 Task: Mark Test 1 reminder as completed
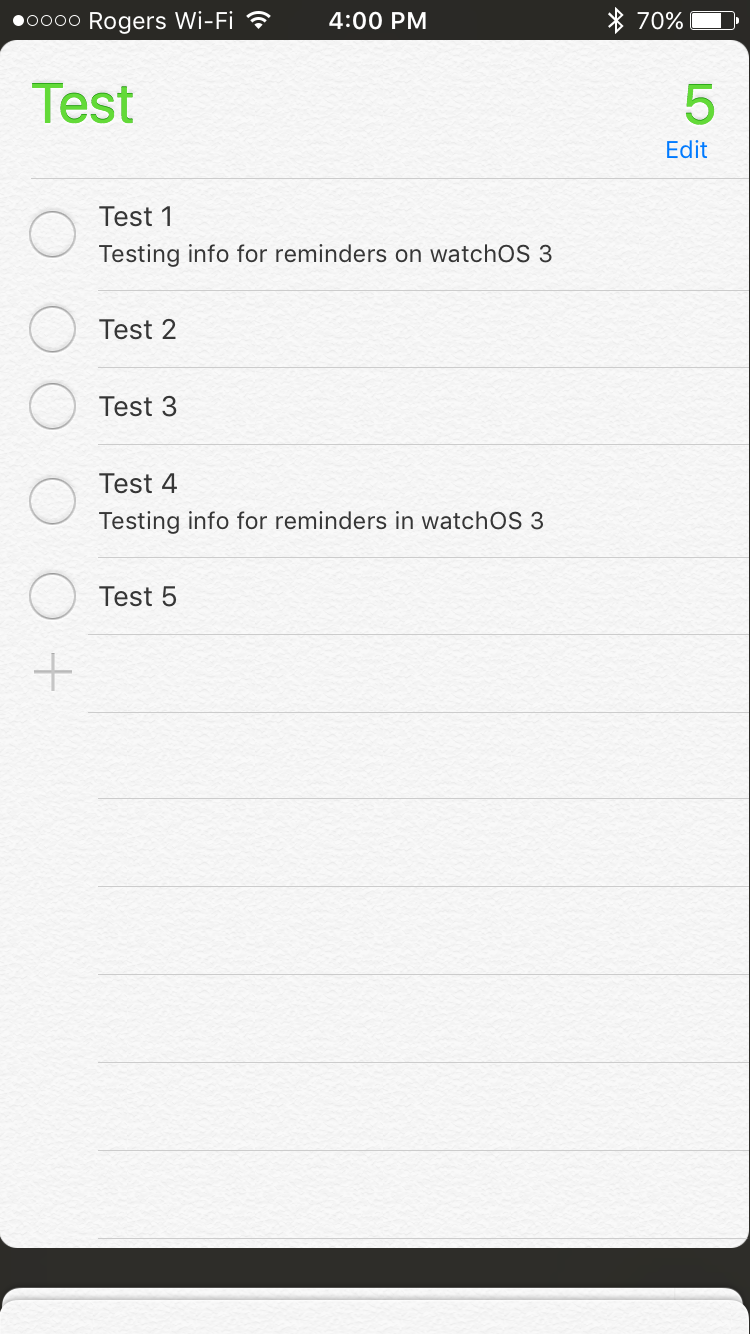(x=53, y=234)
